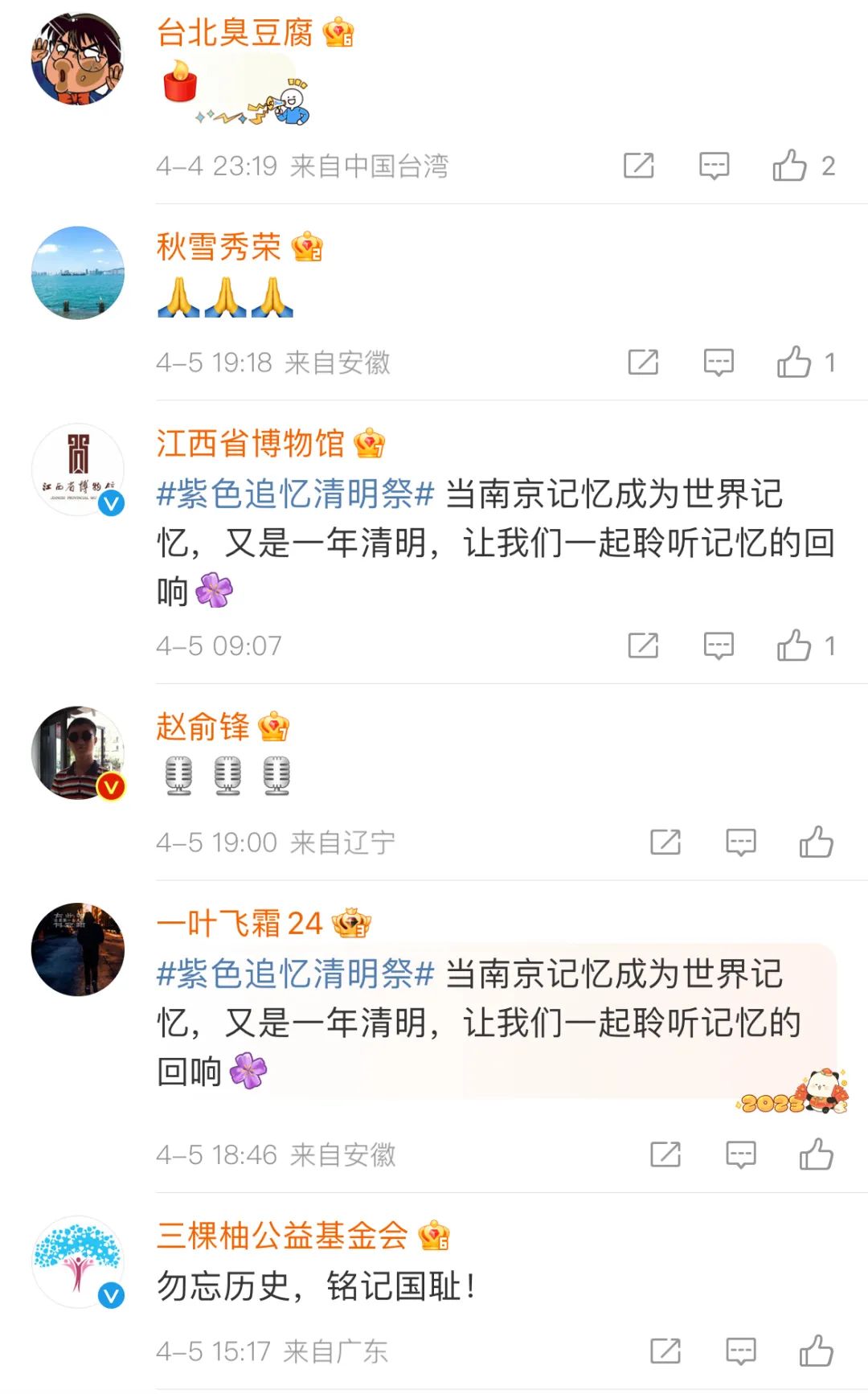Open 三棵柚公益基金会's username

tap(282, 1236)
